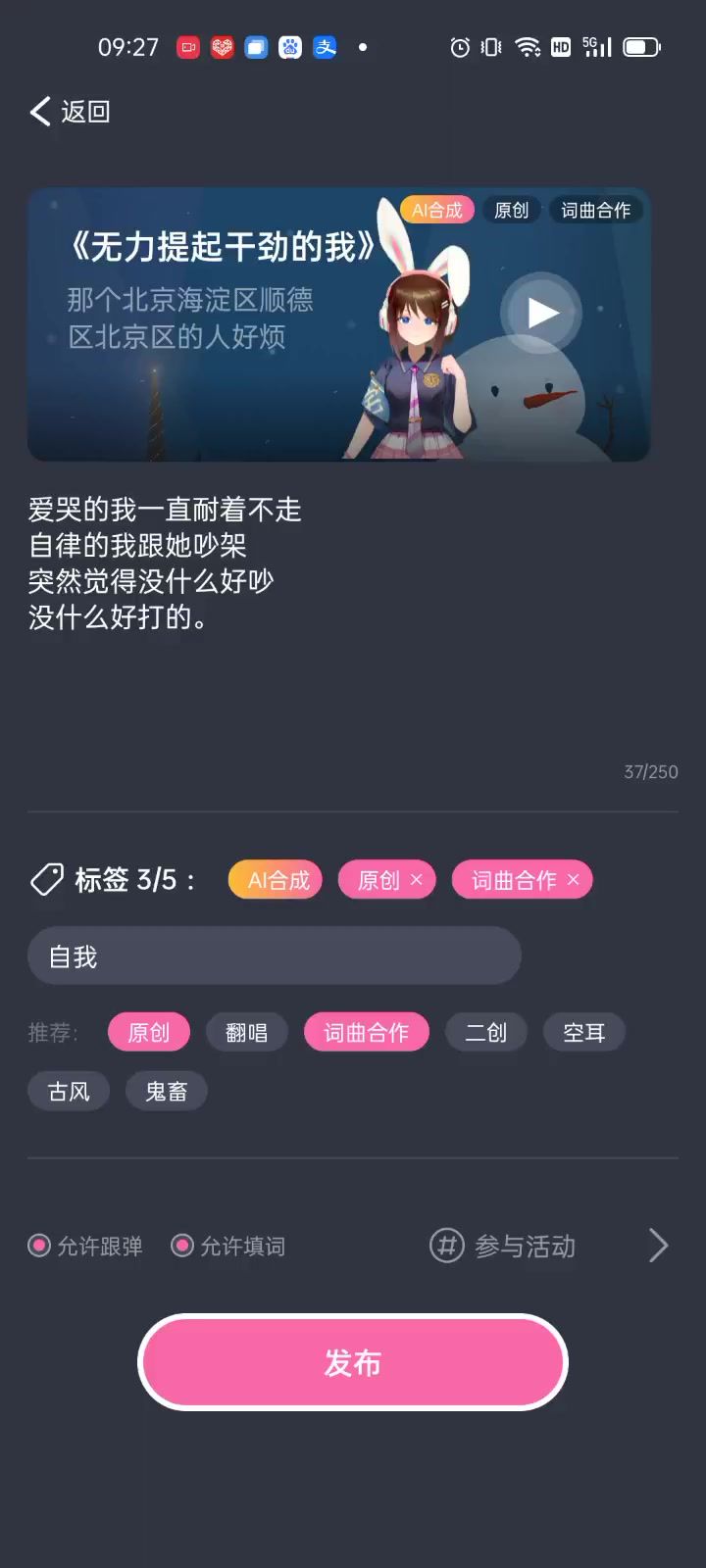Remove the 原创 tag
The height and width of the screenshot is (1568, 706).
coord(416,880)
